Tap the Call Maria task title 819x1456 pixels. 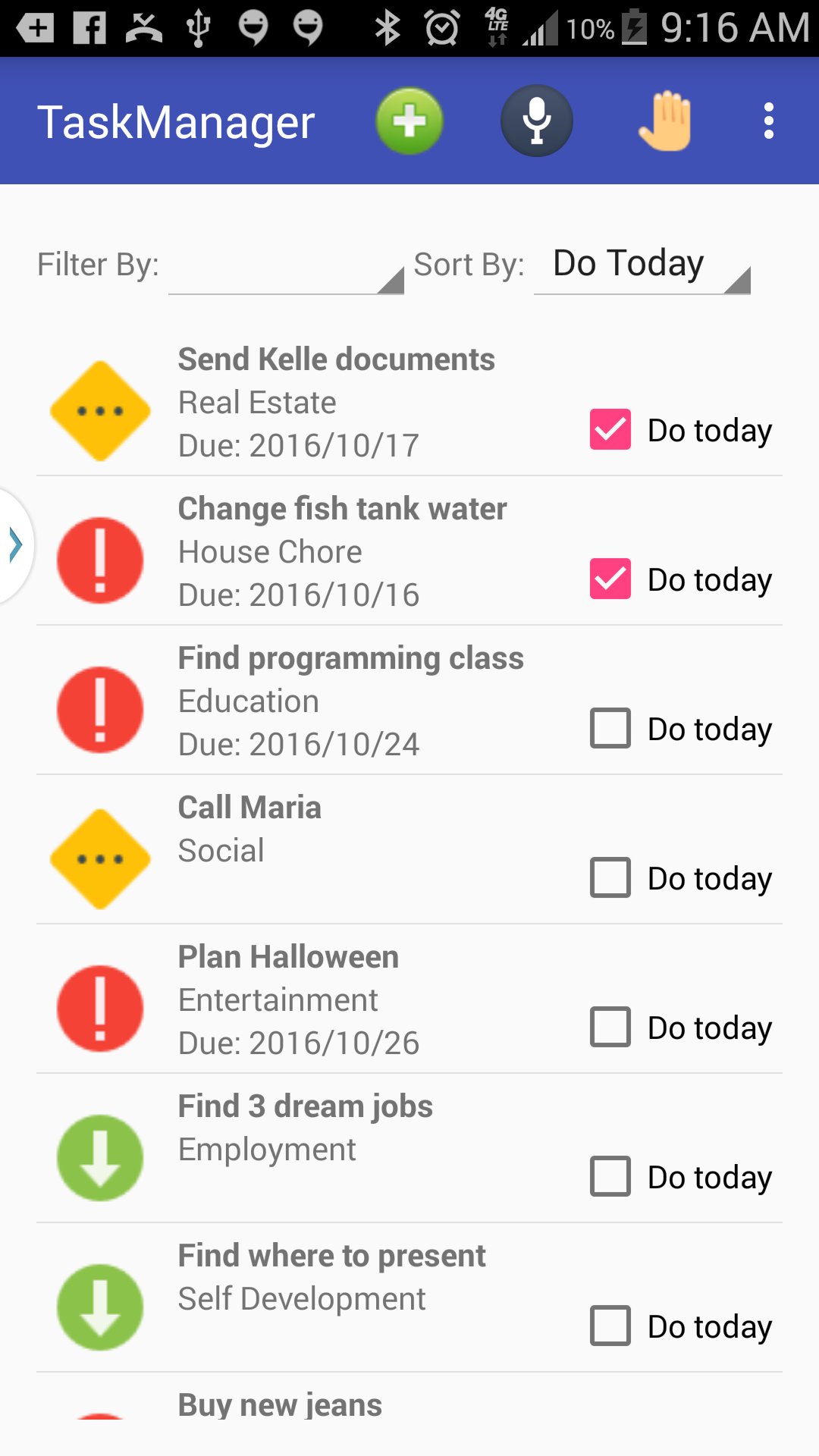pyautogui.click(x=249, y=807)
